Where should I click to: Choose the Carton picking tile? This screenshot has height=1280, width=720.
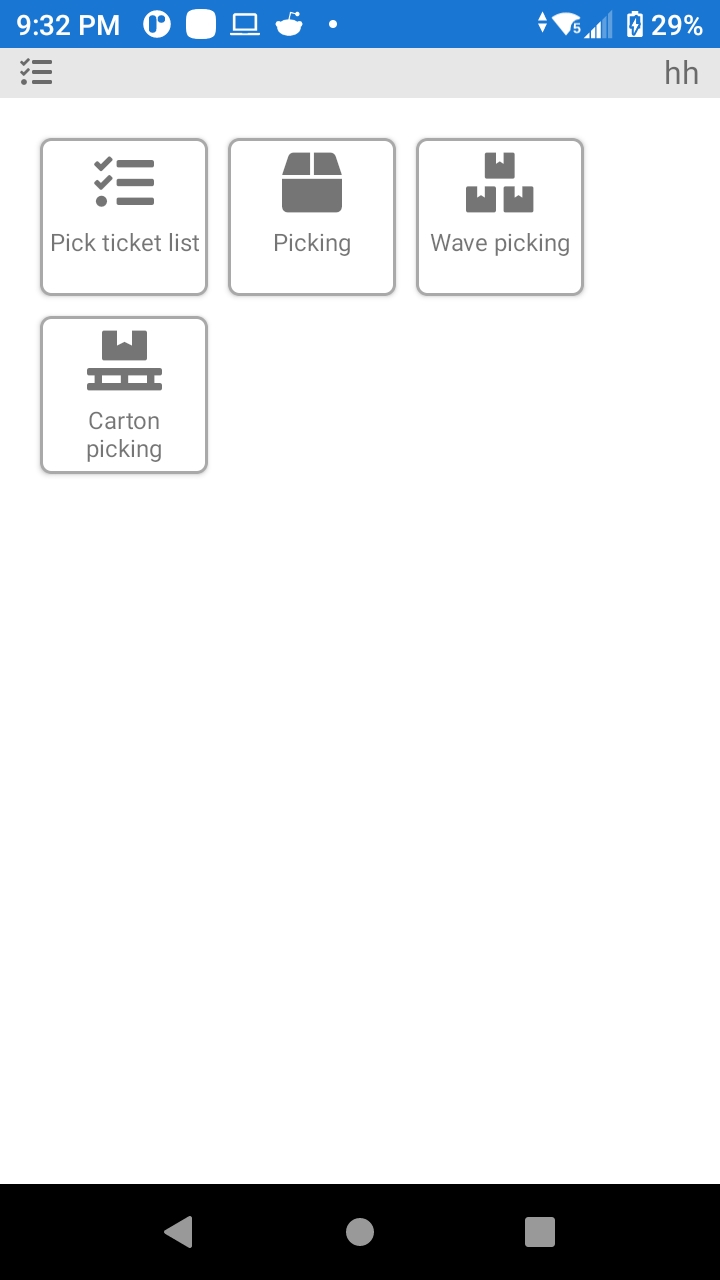(124, 395)
